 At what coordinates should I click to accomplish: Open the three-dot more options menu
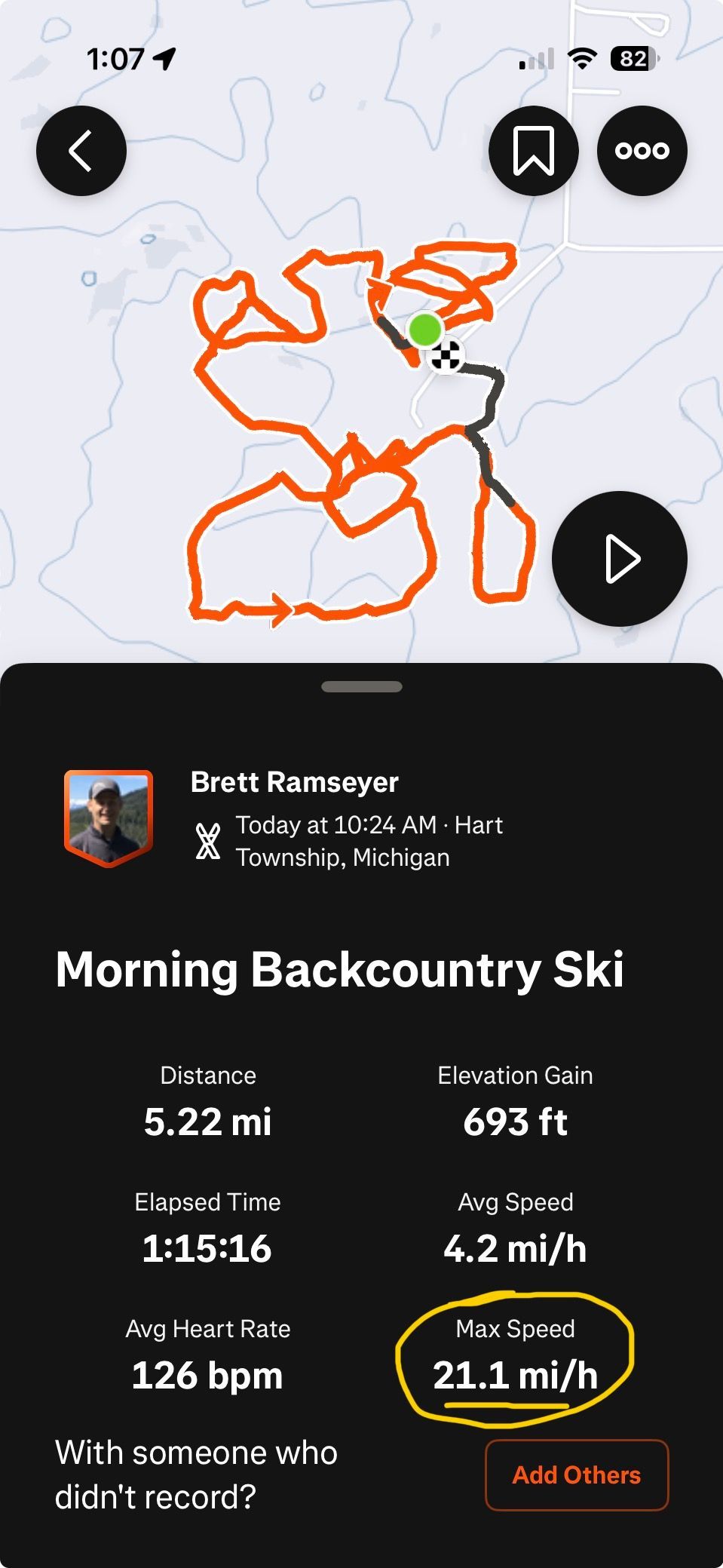(x=642, y=151)
